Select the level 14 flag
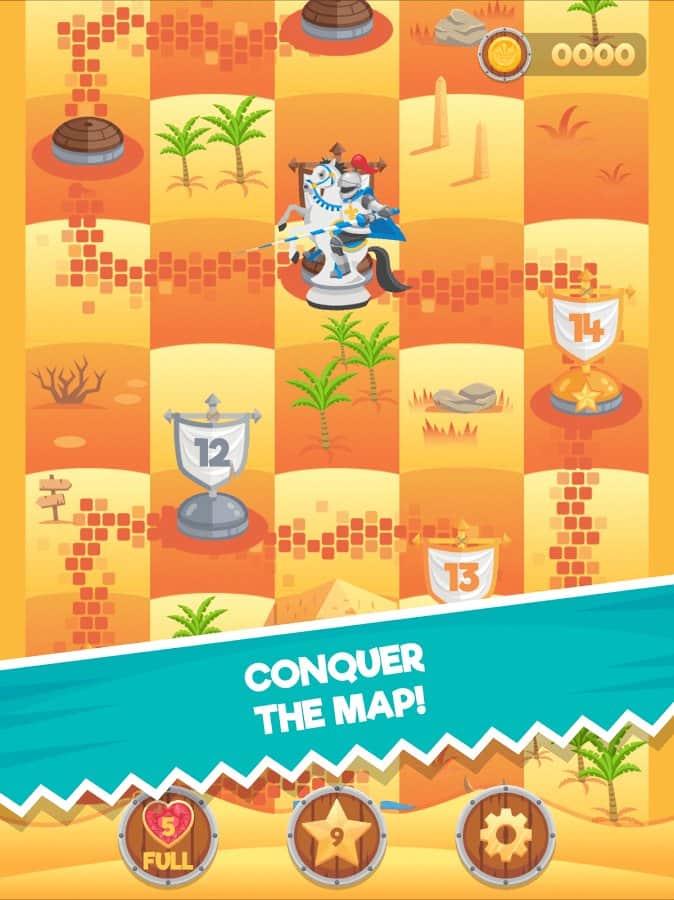Image resolution: width=674 pixels, height=900 pixels. click(x=585, y=330)
